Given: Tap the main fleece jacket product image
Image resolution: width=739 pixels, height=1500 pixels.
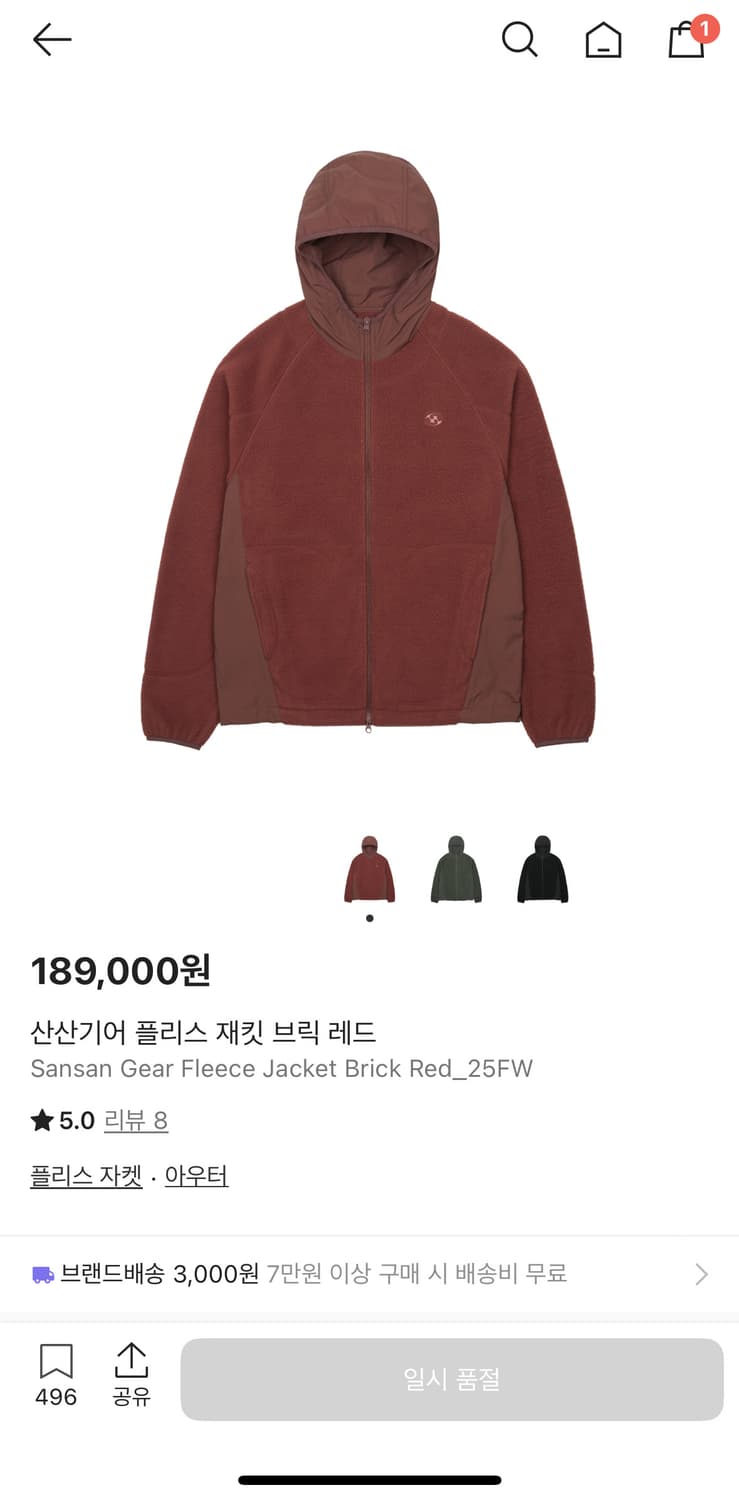Looking at the screenshot, I should (x=369, y=450).
